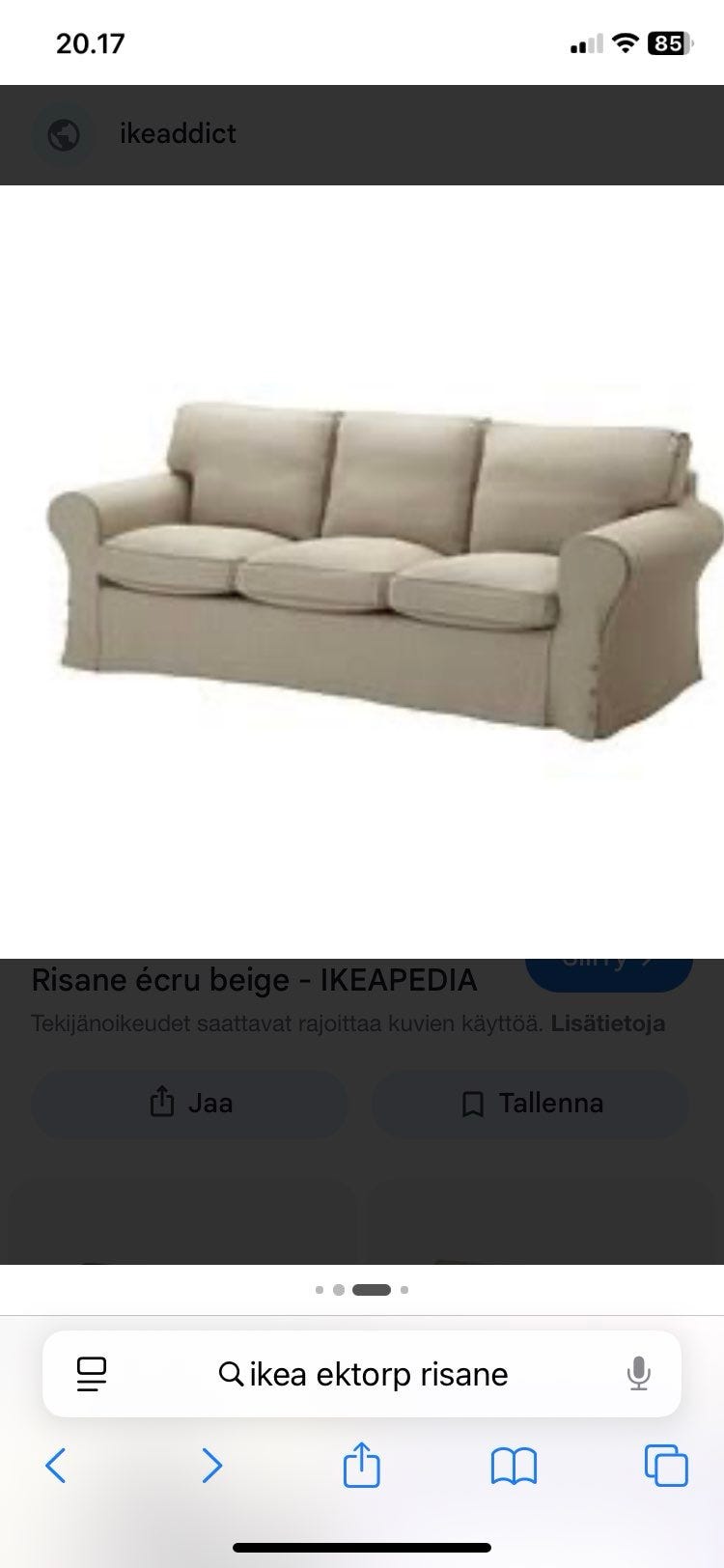The height and width of the screenshot is (1568, 724).
Task: Tap the battery indicator showing 85
Action: pos(668,42)
